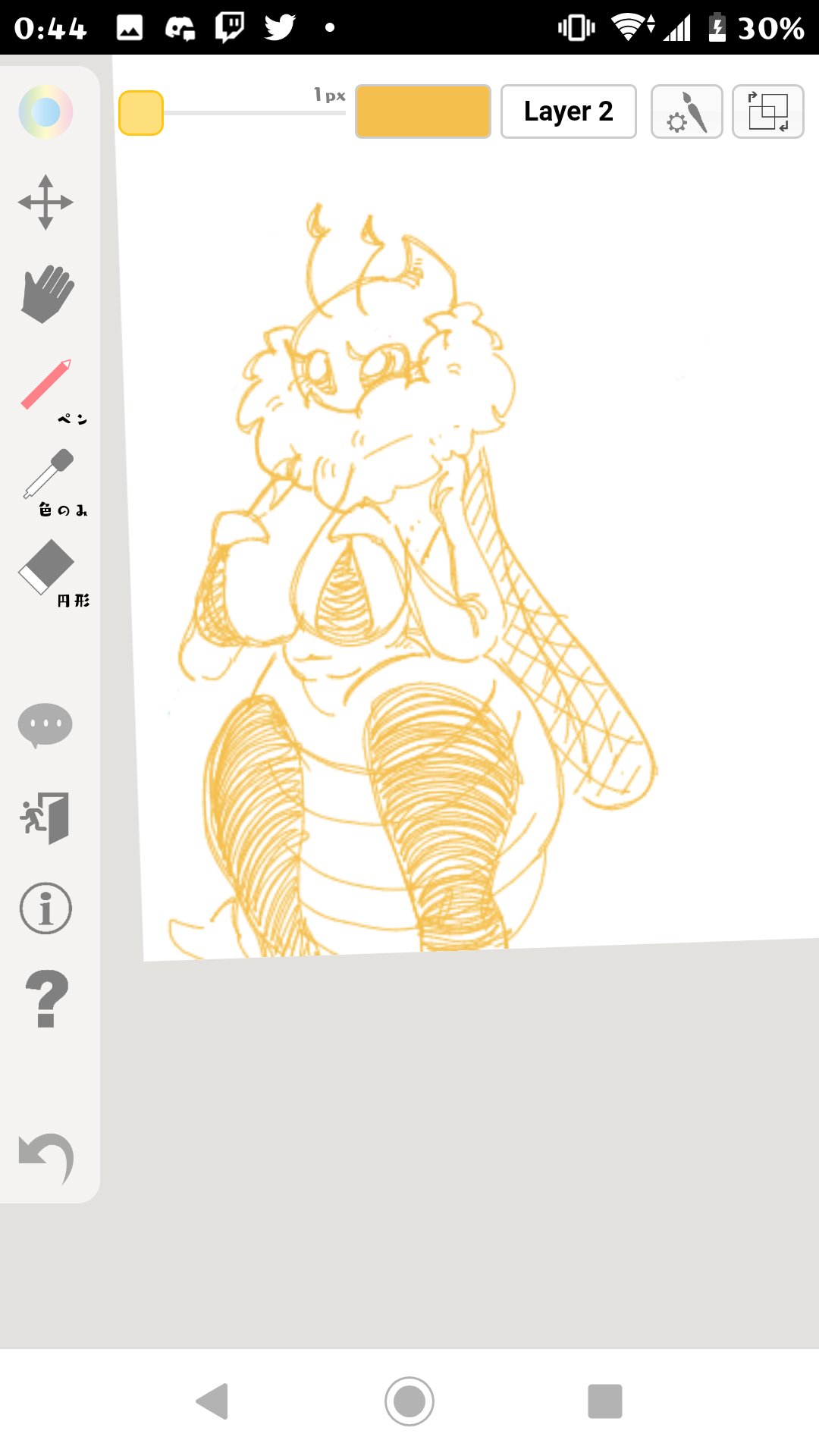This screenshot has height=1456, width=819.
Task: Select the move canvas tool
Action: tap(45, 202)
